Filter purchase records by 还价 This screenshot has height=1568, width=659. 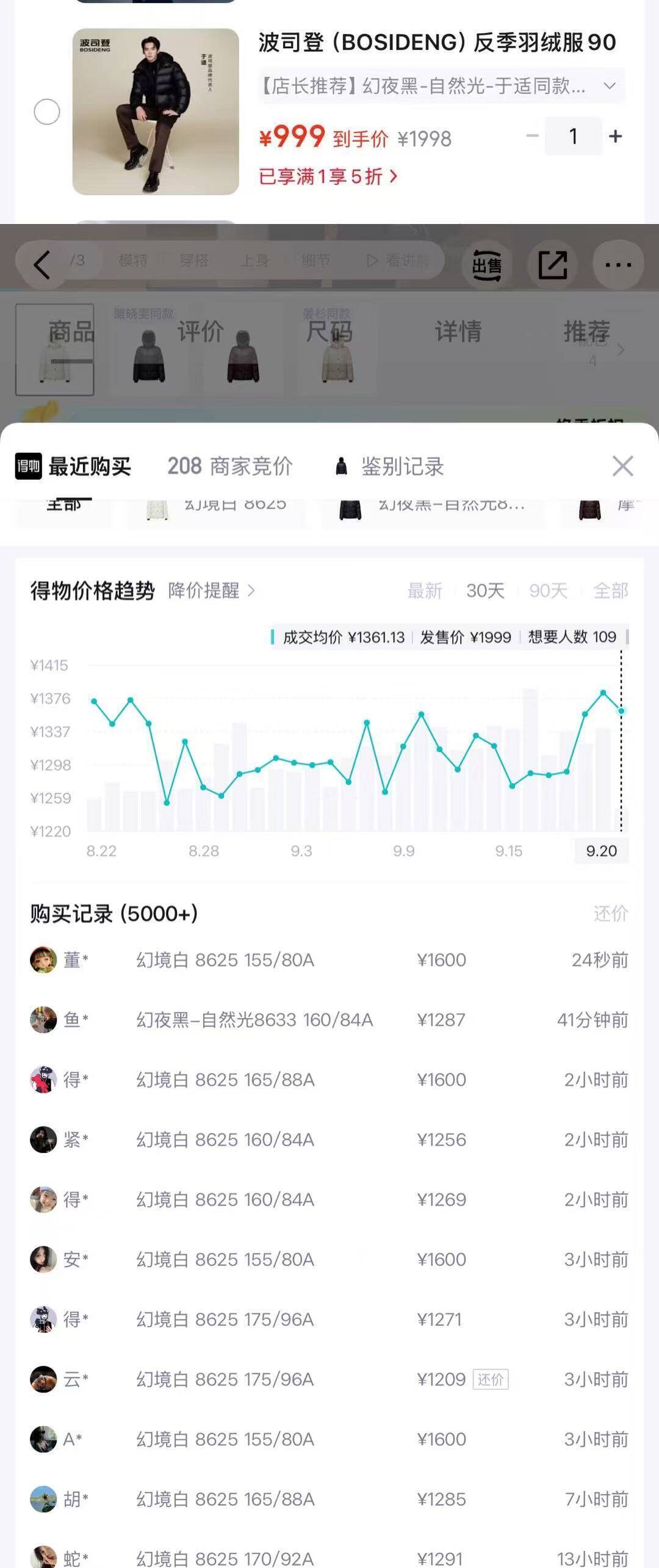pos(611,914)
